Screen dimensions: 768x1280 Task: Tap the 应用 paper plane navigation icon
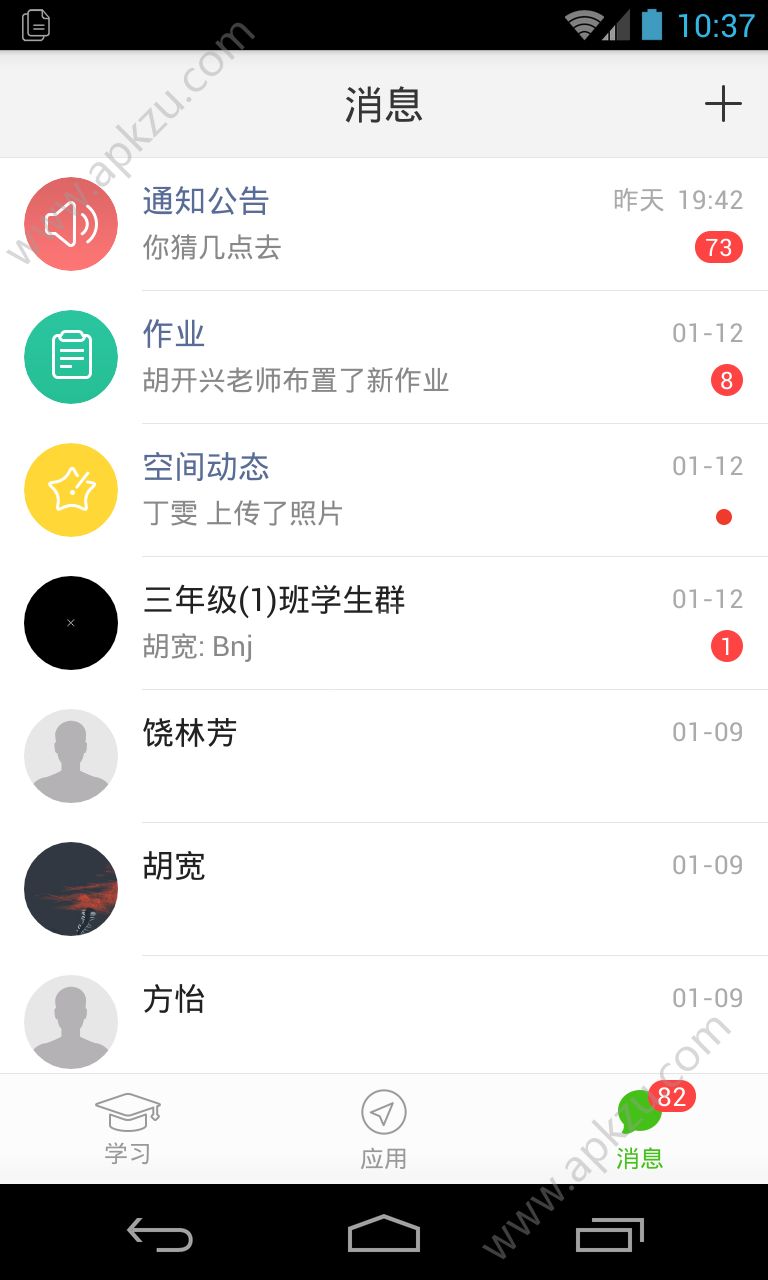pyautogui.click(x=384, y=1110)
